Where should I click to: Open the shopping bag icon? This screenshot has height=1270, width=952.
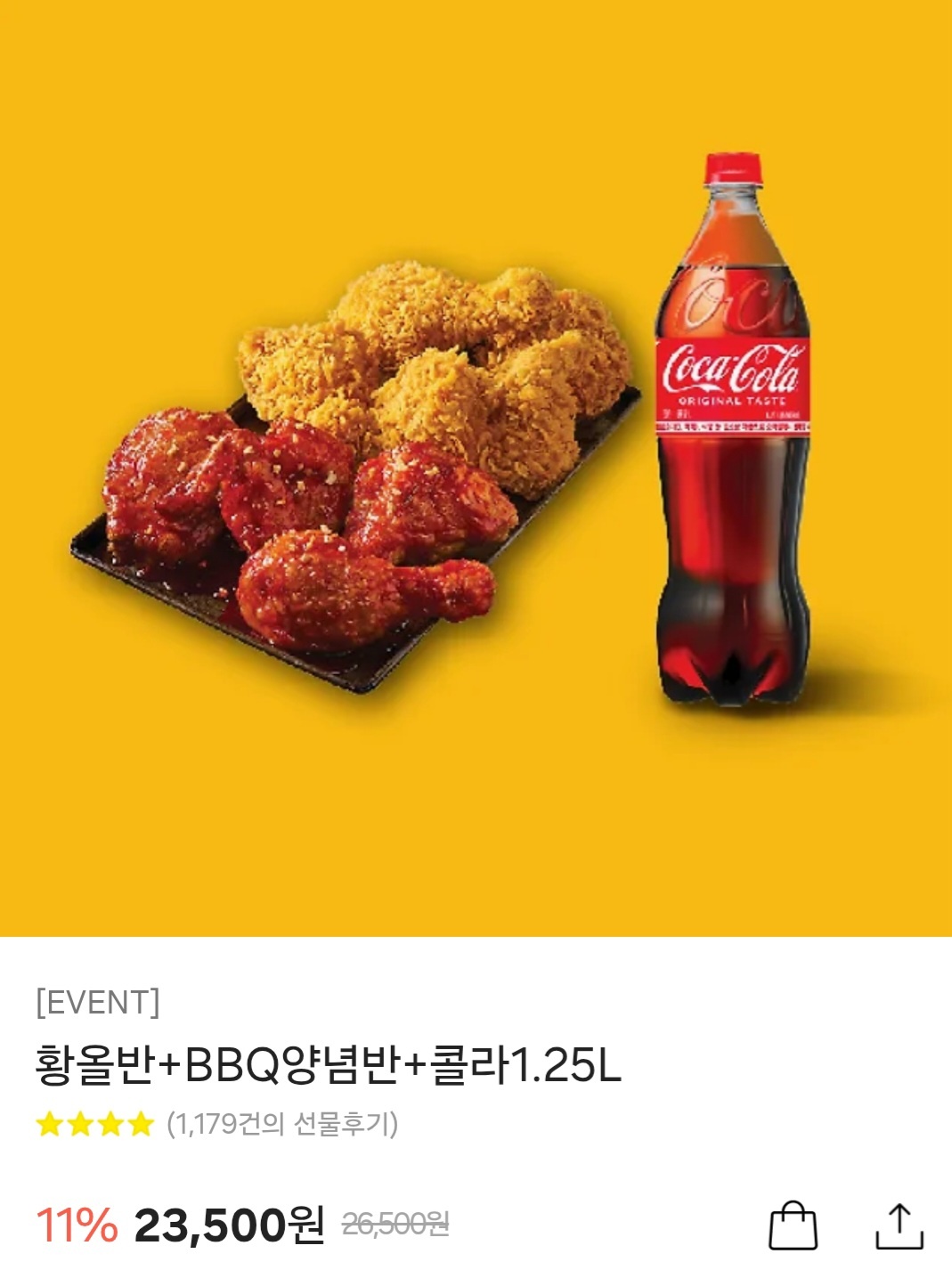point(793,1225)
